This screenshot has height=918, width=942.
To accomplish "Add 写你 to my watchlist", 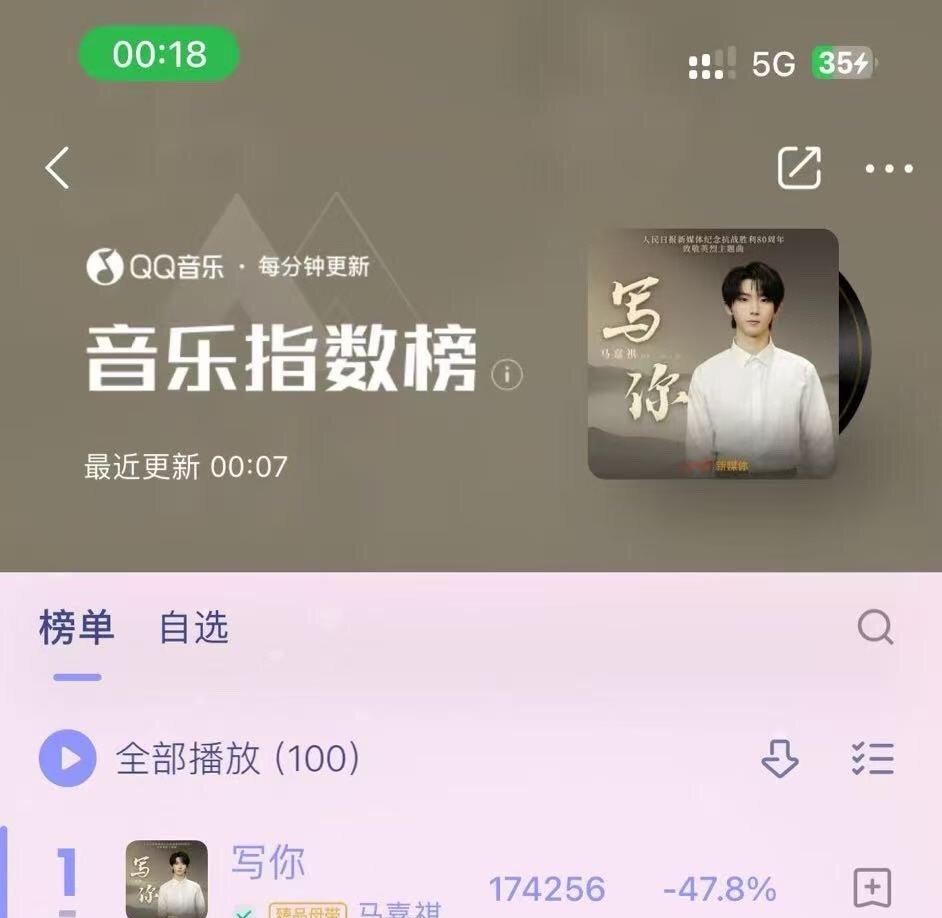I will (871, 887).
